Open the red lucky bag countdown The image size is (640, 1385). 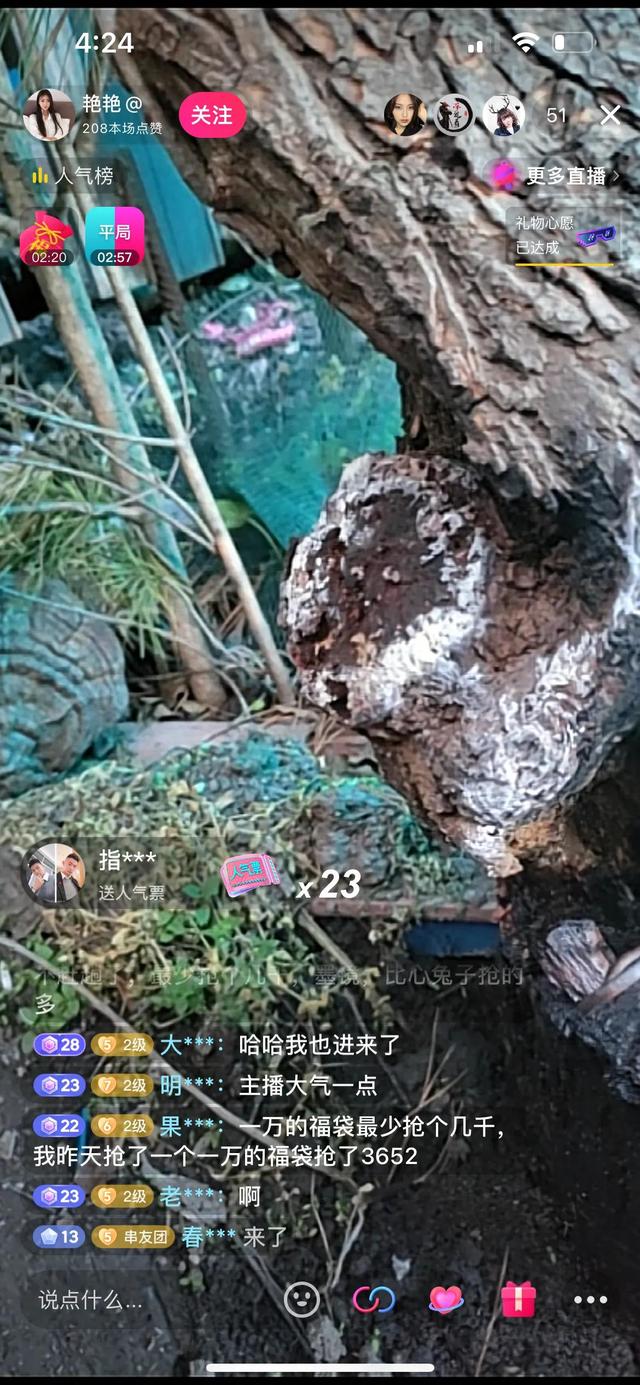[x=48, y=238]
